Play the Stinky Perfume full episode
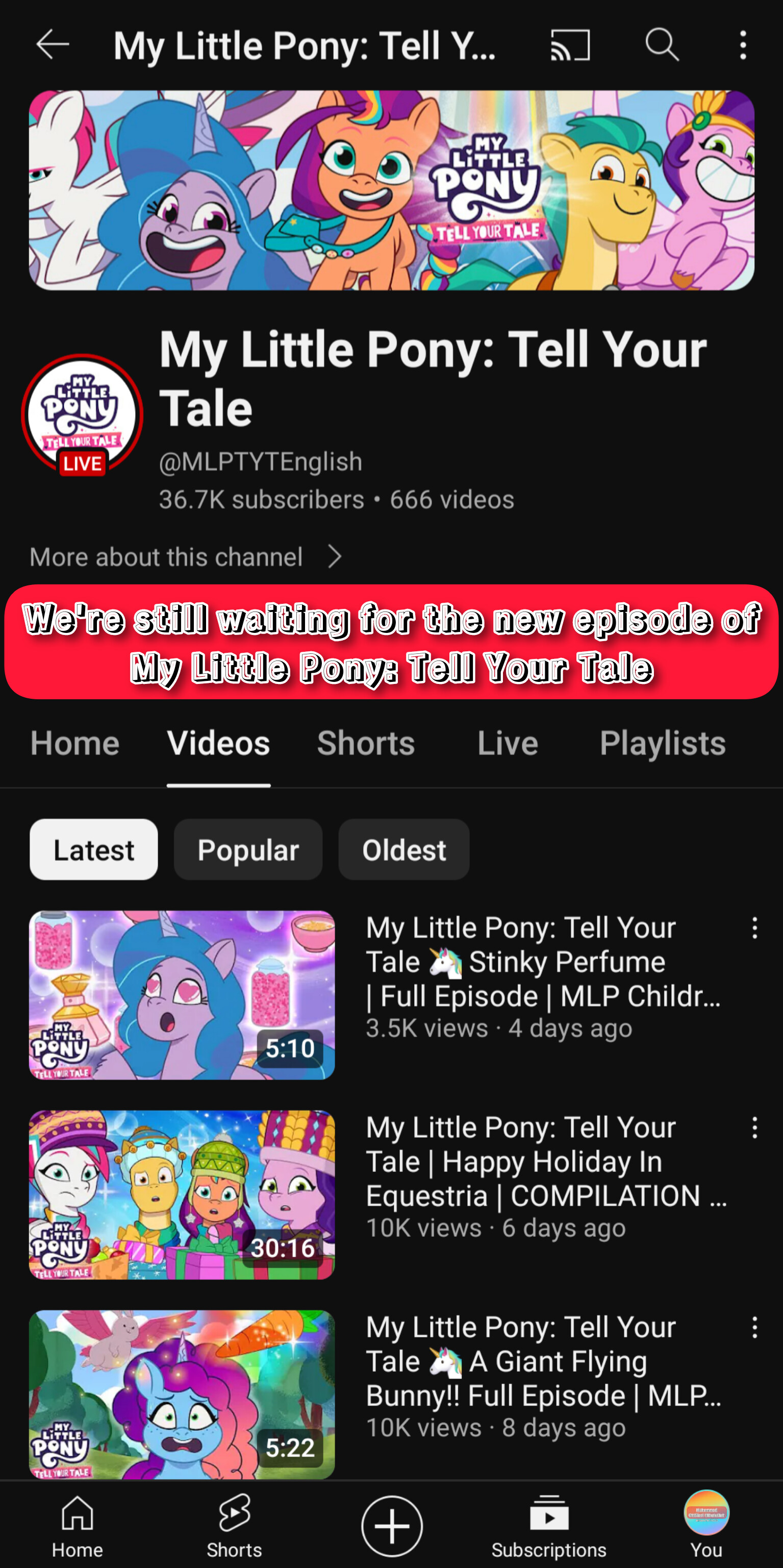 tap(182, 995)
